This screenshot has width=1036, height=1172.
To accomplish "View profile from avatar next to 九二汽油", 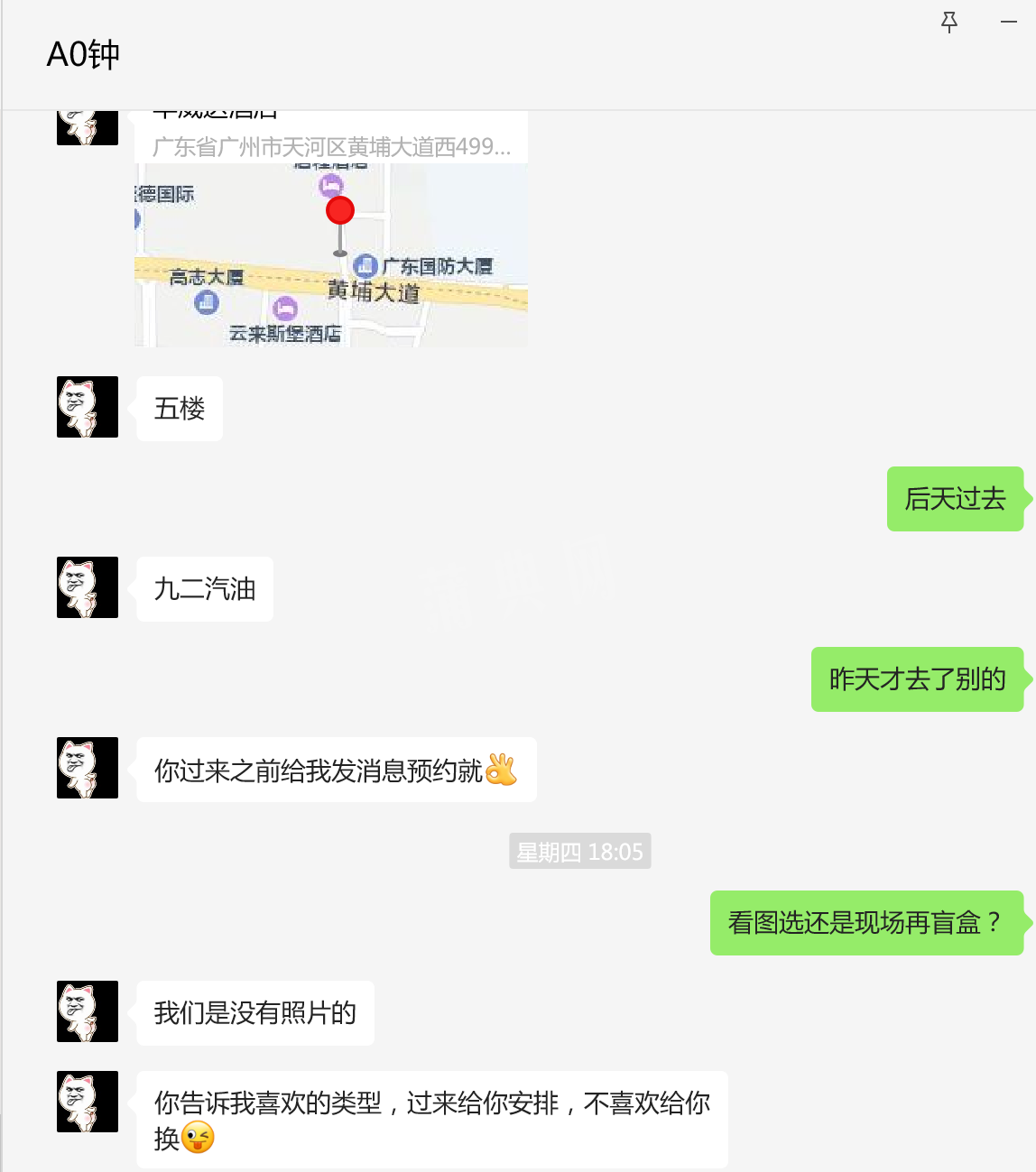I will (88, 587).
